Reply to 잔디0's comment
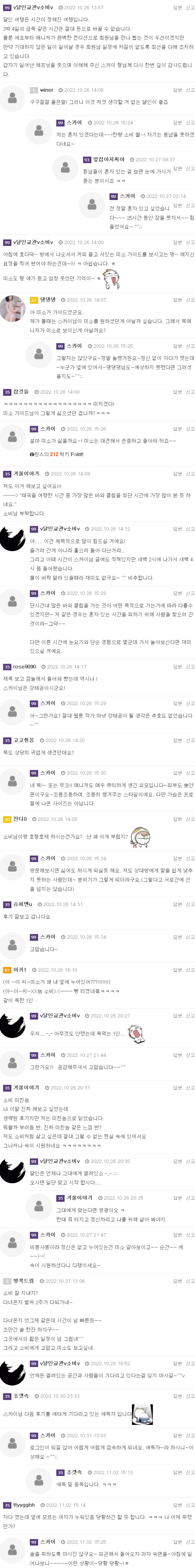This screenshot has height=1568, width=195. point(177,819)
